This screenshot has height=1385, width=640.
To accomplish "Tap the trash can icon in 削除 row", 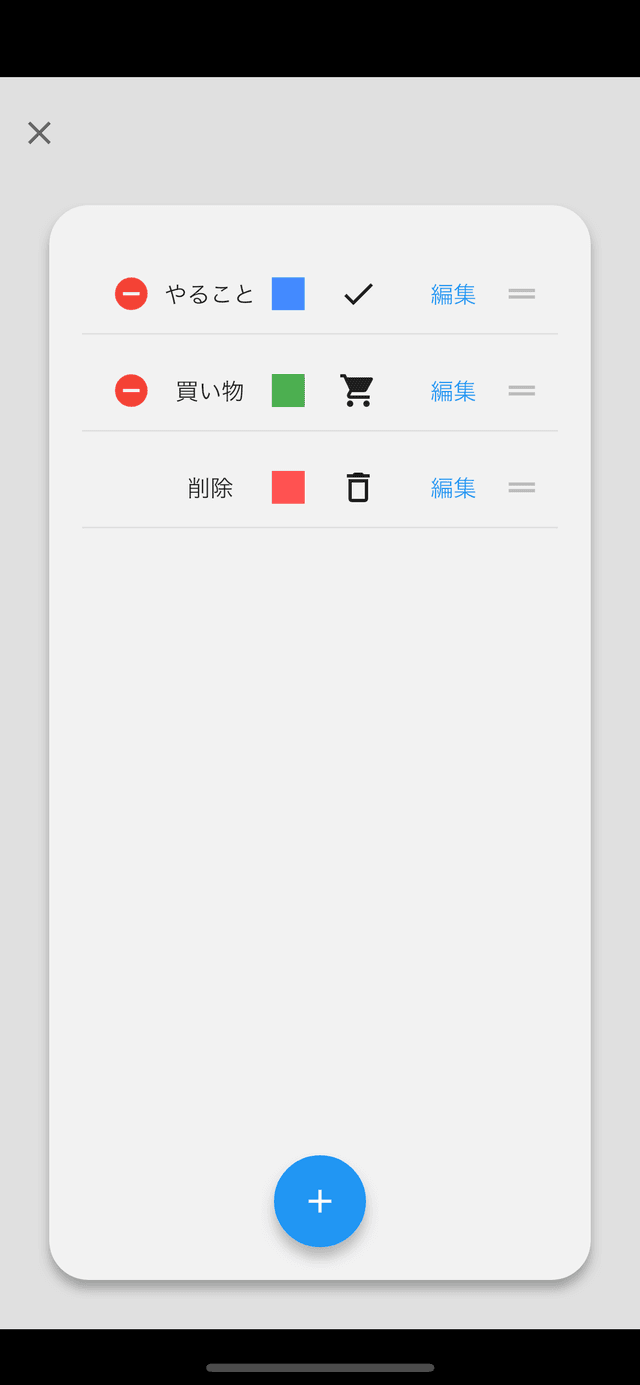I will pyautogui.click(x=358, y=487).
